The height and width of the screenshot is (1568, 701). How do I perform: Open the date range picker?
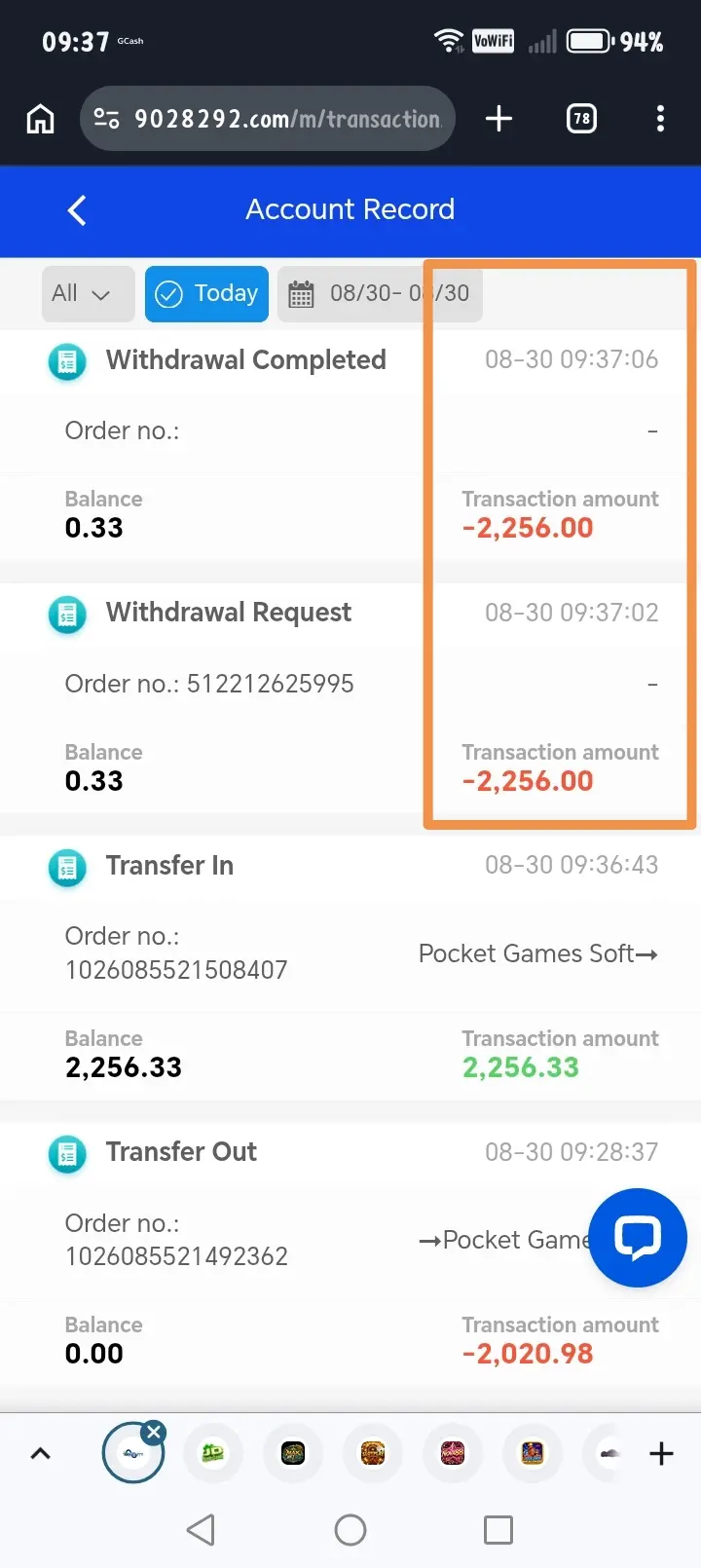click(380, 293)
